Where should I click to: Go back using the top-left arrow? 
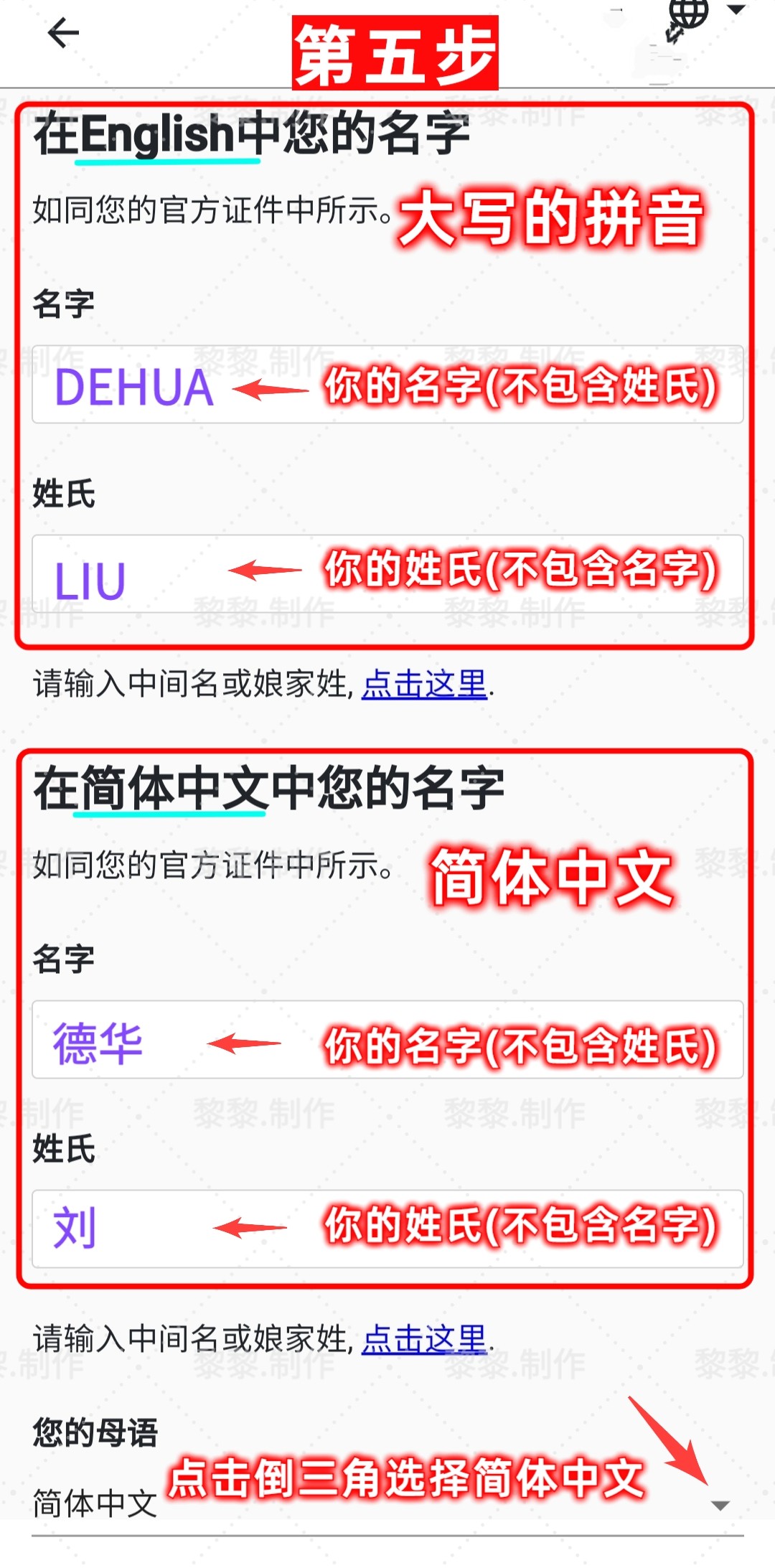63,33
